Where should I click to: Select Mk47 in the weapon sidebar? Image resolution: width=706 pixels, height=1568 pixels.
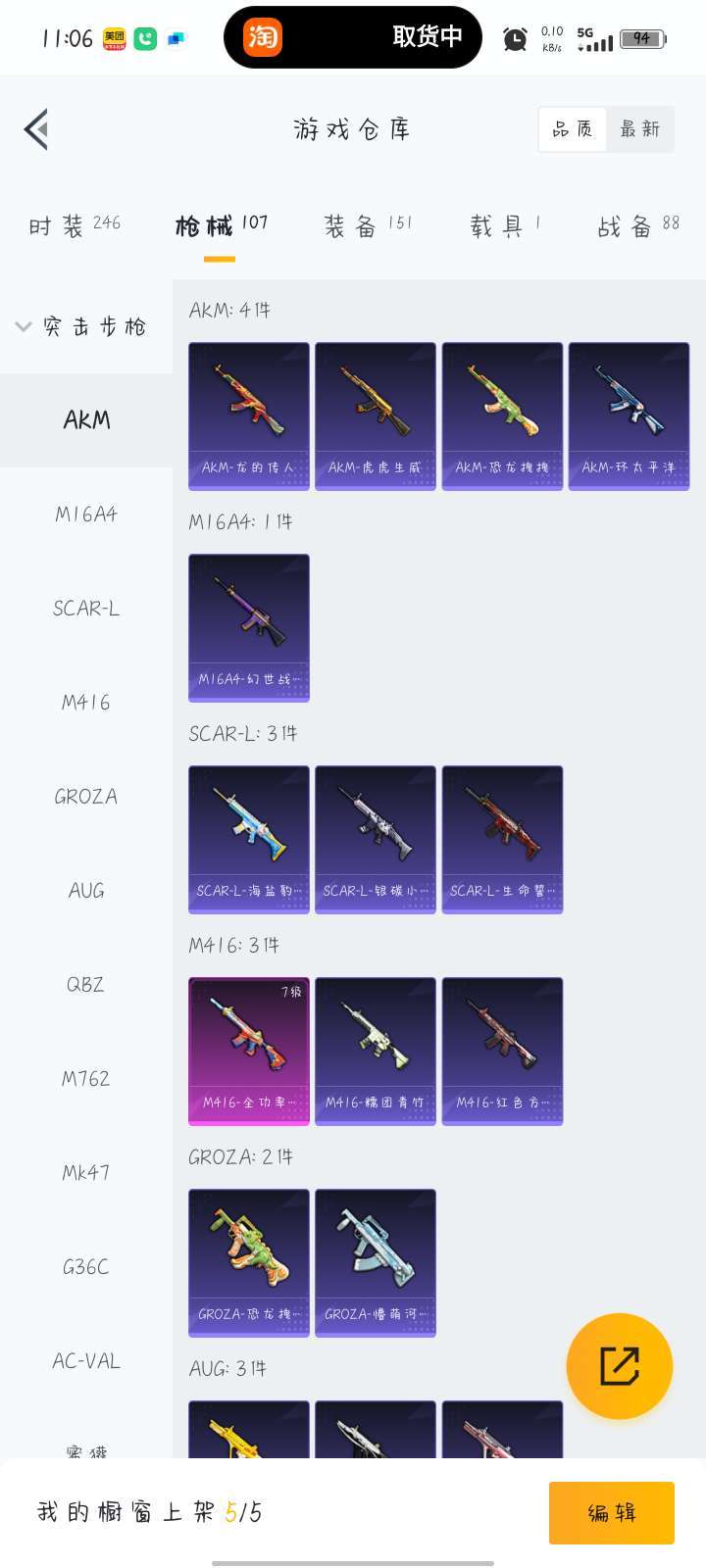click(x=86, y=1173)
